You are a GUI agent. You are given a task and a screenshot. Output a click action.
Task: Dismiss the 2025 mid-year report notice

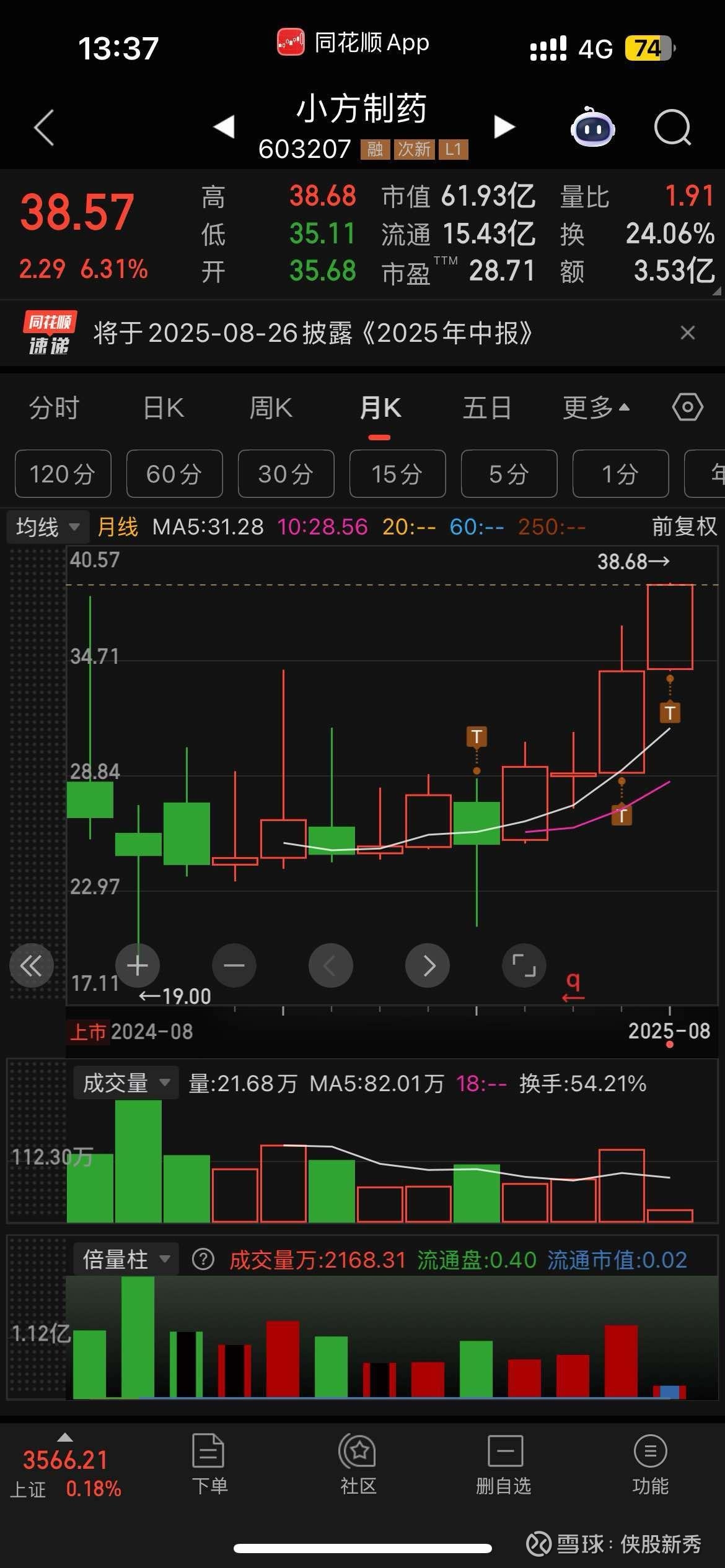[x=687, y=333]
